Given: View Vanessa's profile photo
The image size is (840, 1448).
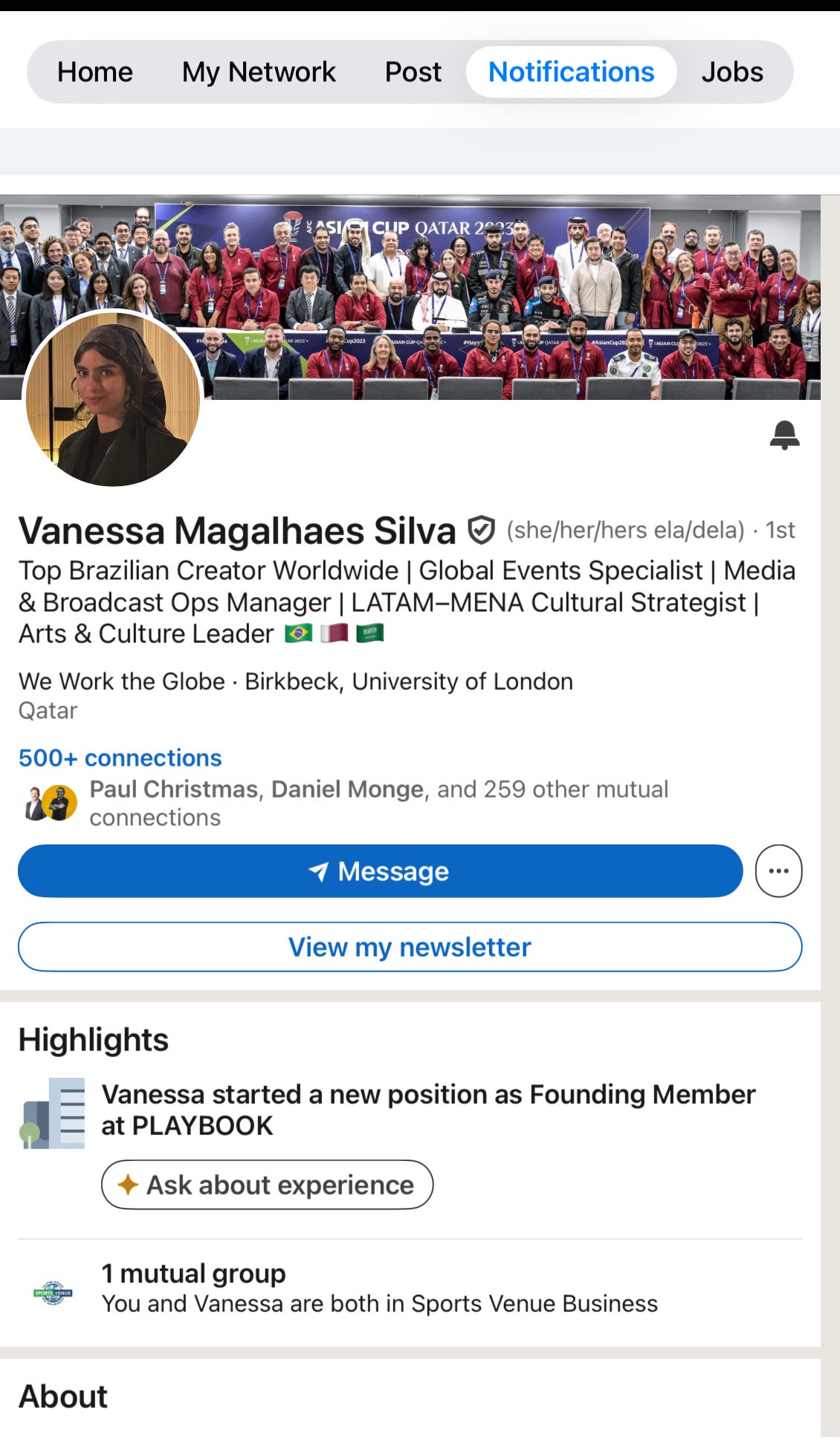Looking at the screenshot, I should 113,398.
